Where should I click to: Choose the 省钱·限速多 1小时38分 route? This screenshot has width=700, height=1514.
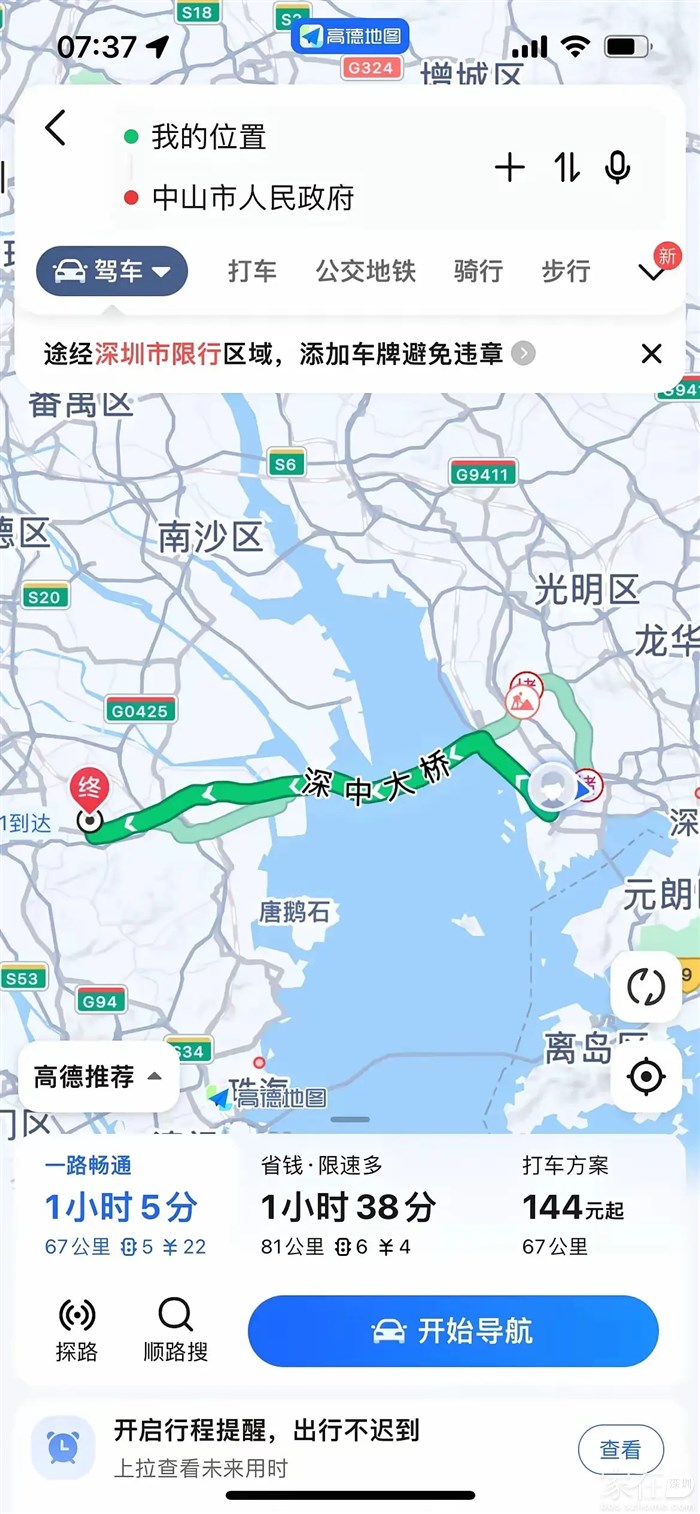(347, 1207)
